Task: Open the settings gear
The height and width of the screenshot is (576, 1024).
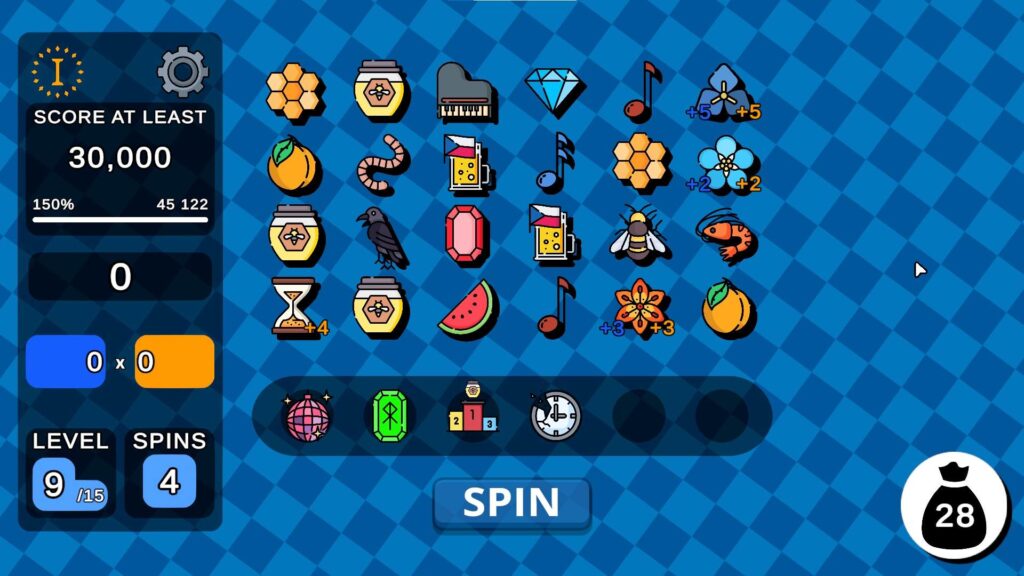Action: pos(183,72)
